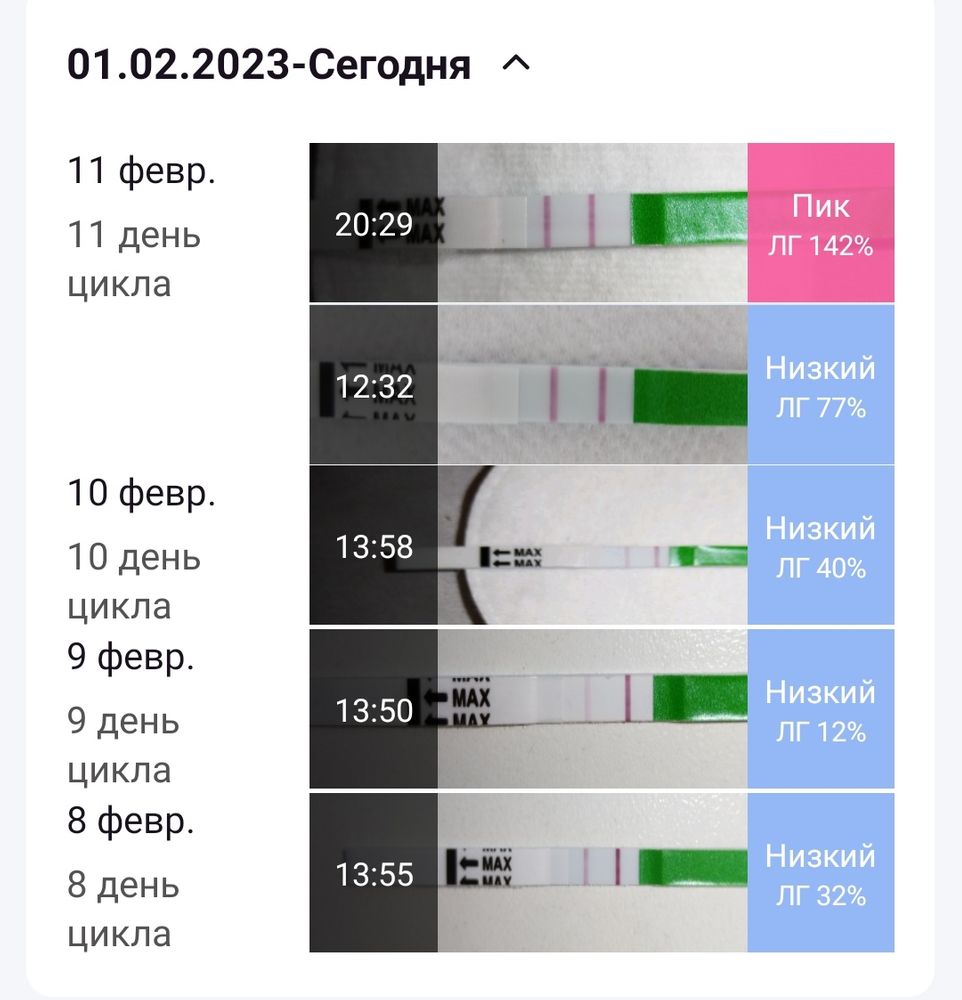Viewport: 962px width, 1000px height.
Task: Collapse the 01.02.2023-Сегодня section
Action: pyautogui.click(x=516, y=65)
